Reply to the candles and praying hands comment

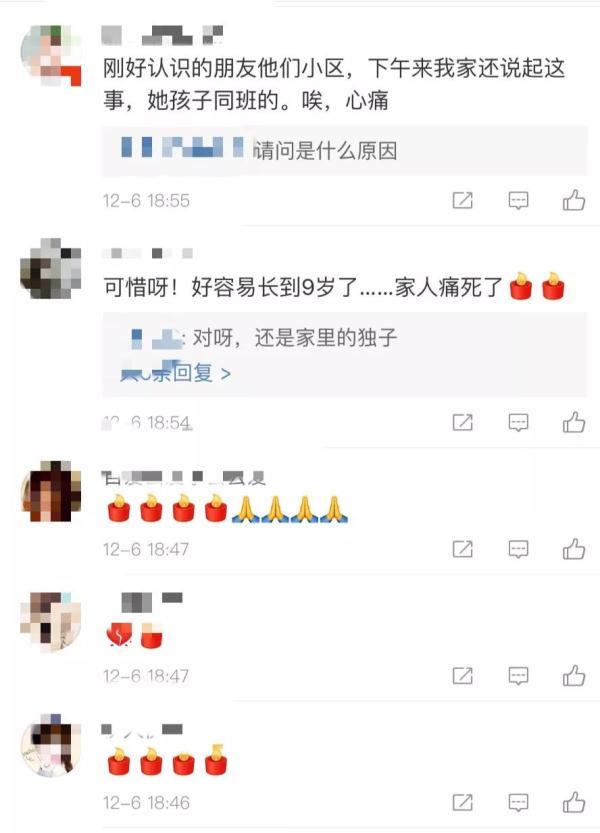[518, 548]
